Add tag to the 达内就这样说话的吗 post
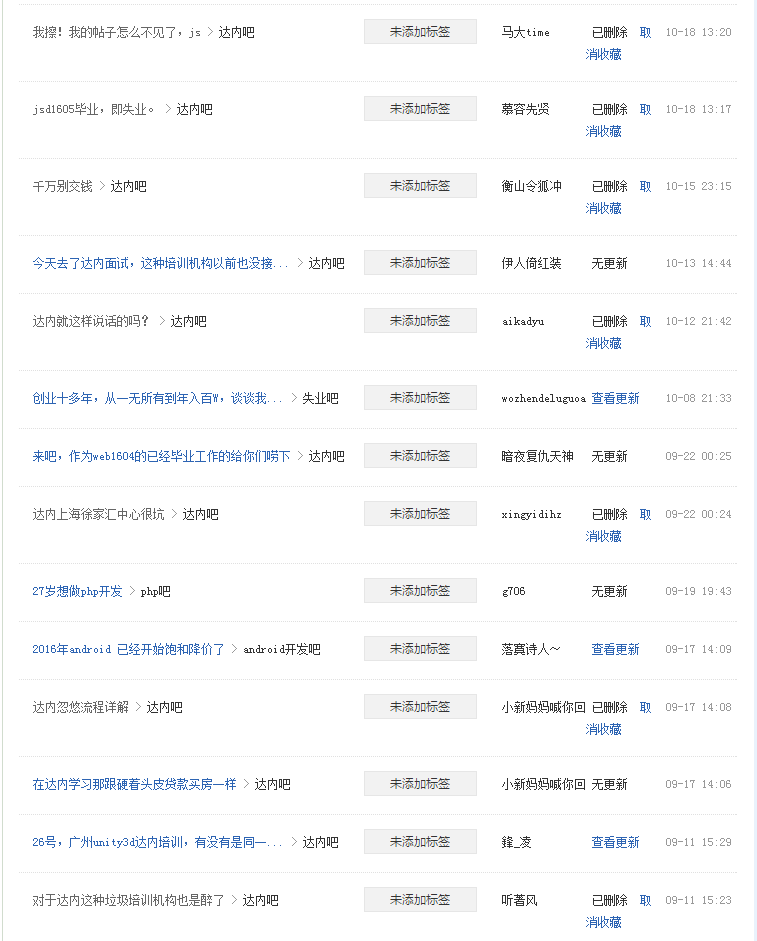The height and width of the screenshot is (941, 757). tap(419, 320)
